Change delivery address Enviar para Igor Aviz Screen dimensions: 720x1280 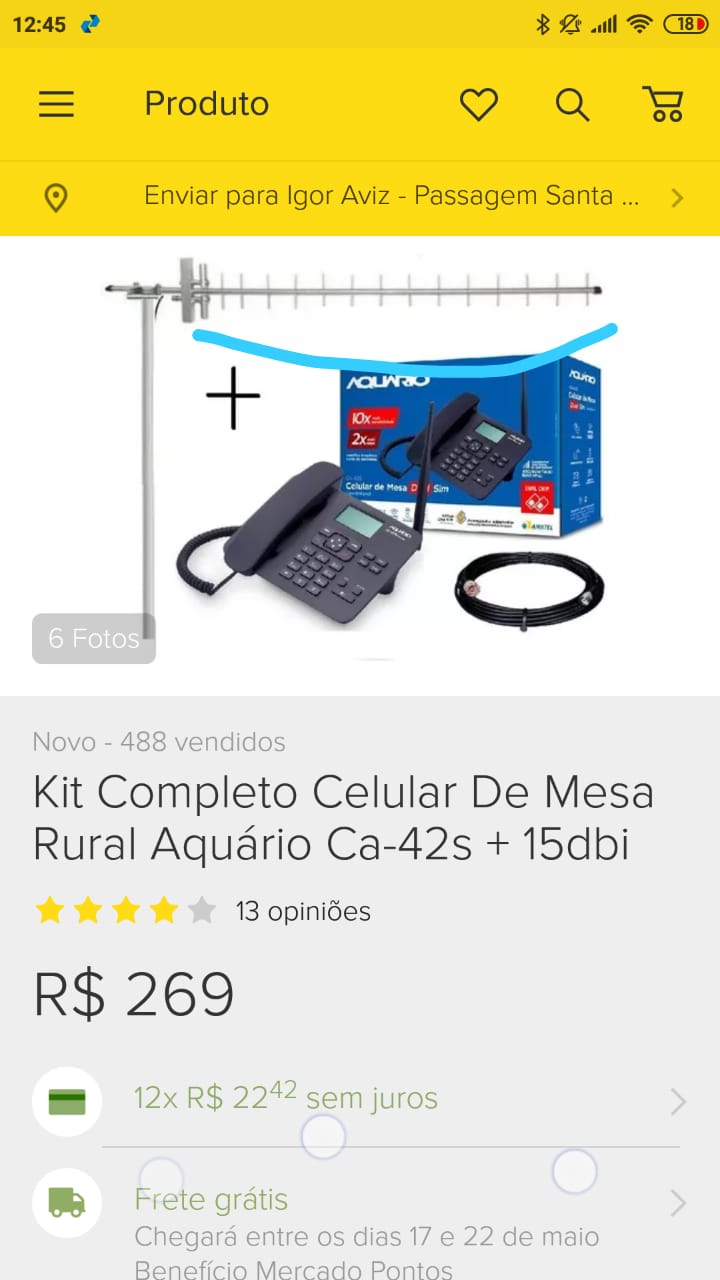[391, 196]
